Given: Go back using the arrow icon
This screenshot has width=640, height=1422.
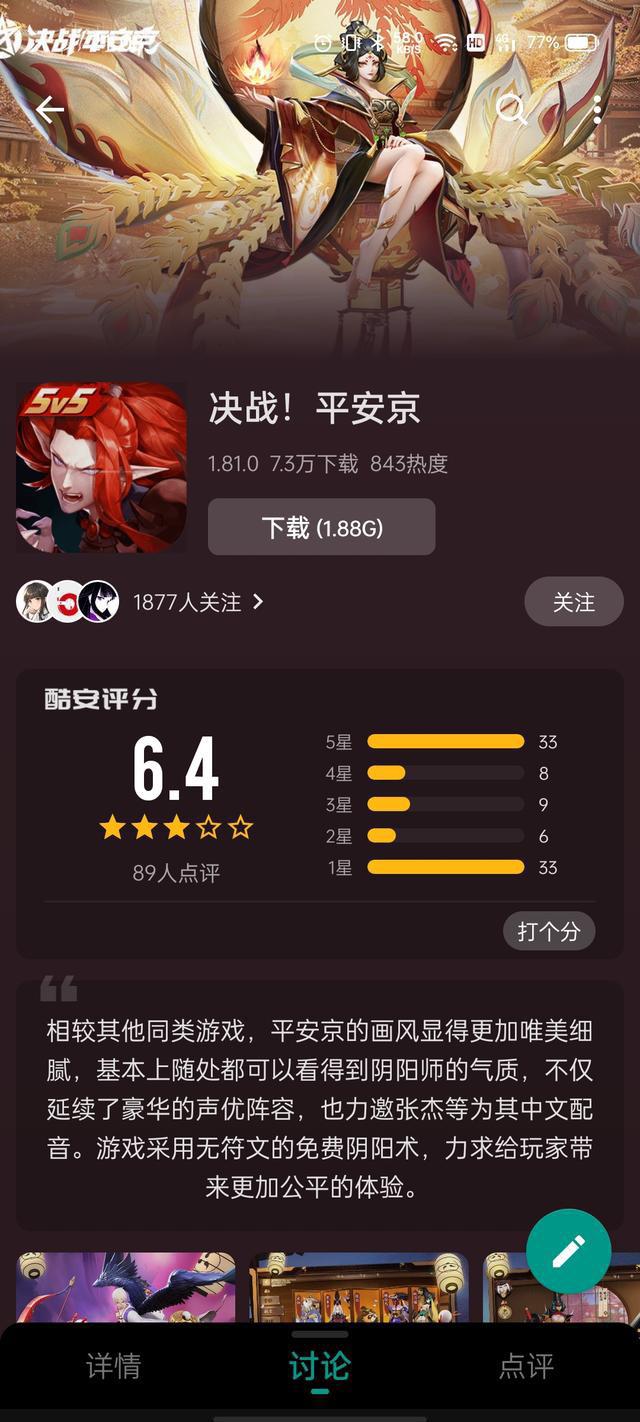Looking at the screenshot, I should tap(49, 109).
